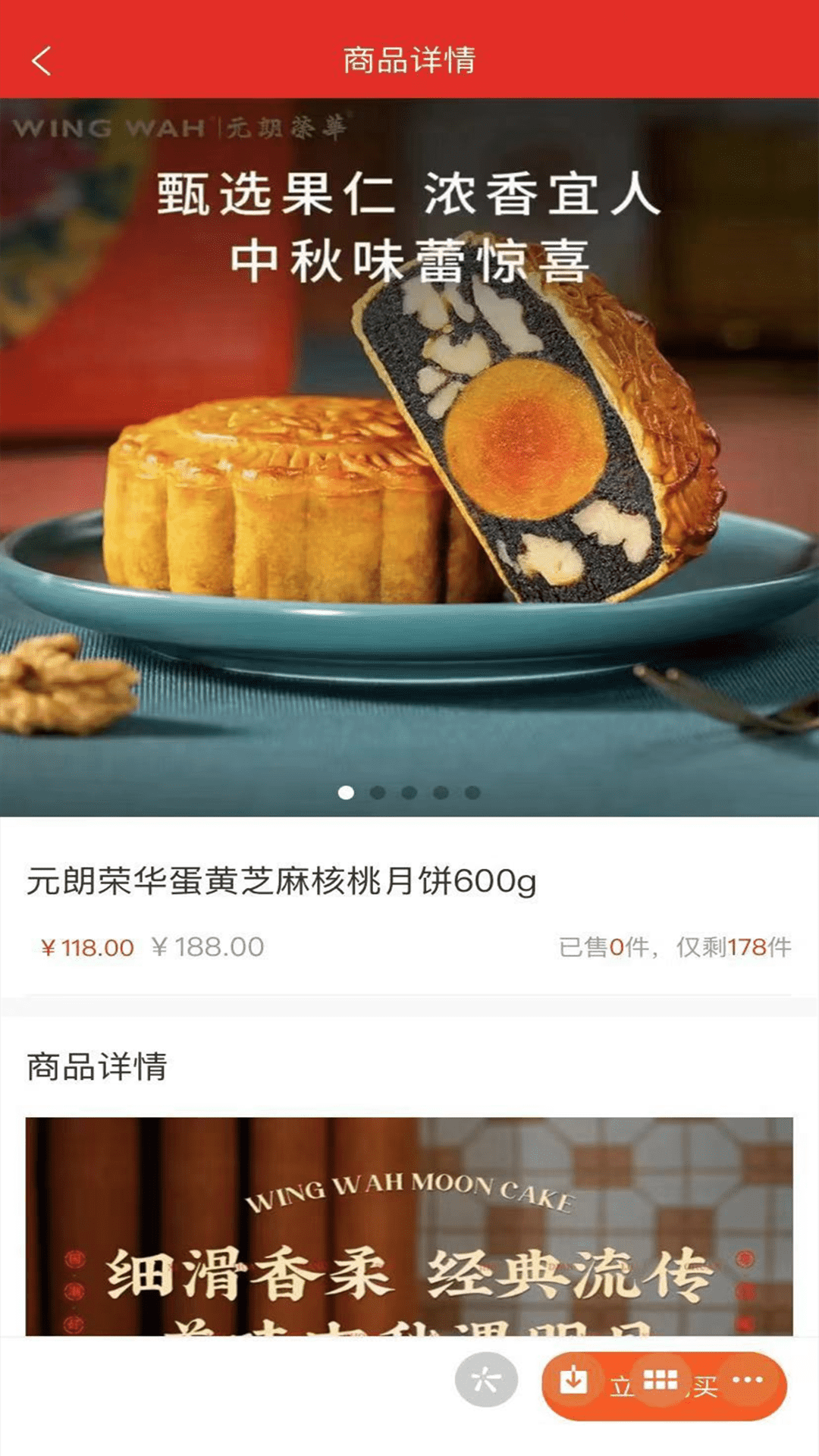The width and height of the screenshot is (819, 1456).
Task: Tap the 商品详情 title bar heading
Action: tap(409, 59)
